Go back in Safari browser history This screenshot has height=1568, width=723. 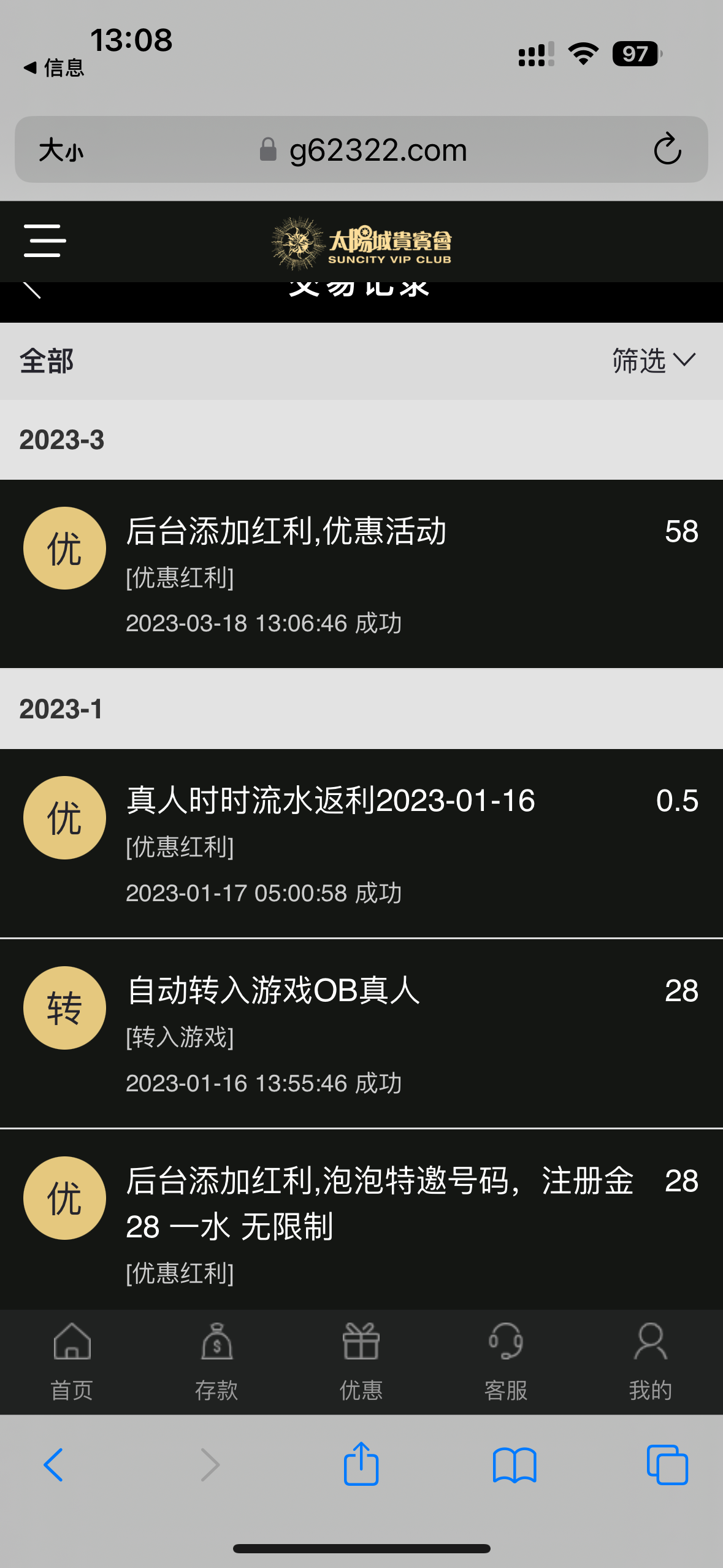tap(53, 1465)
